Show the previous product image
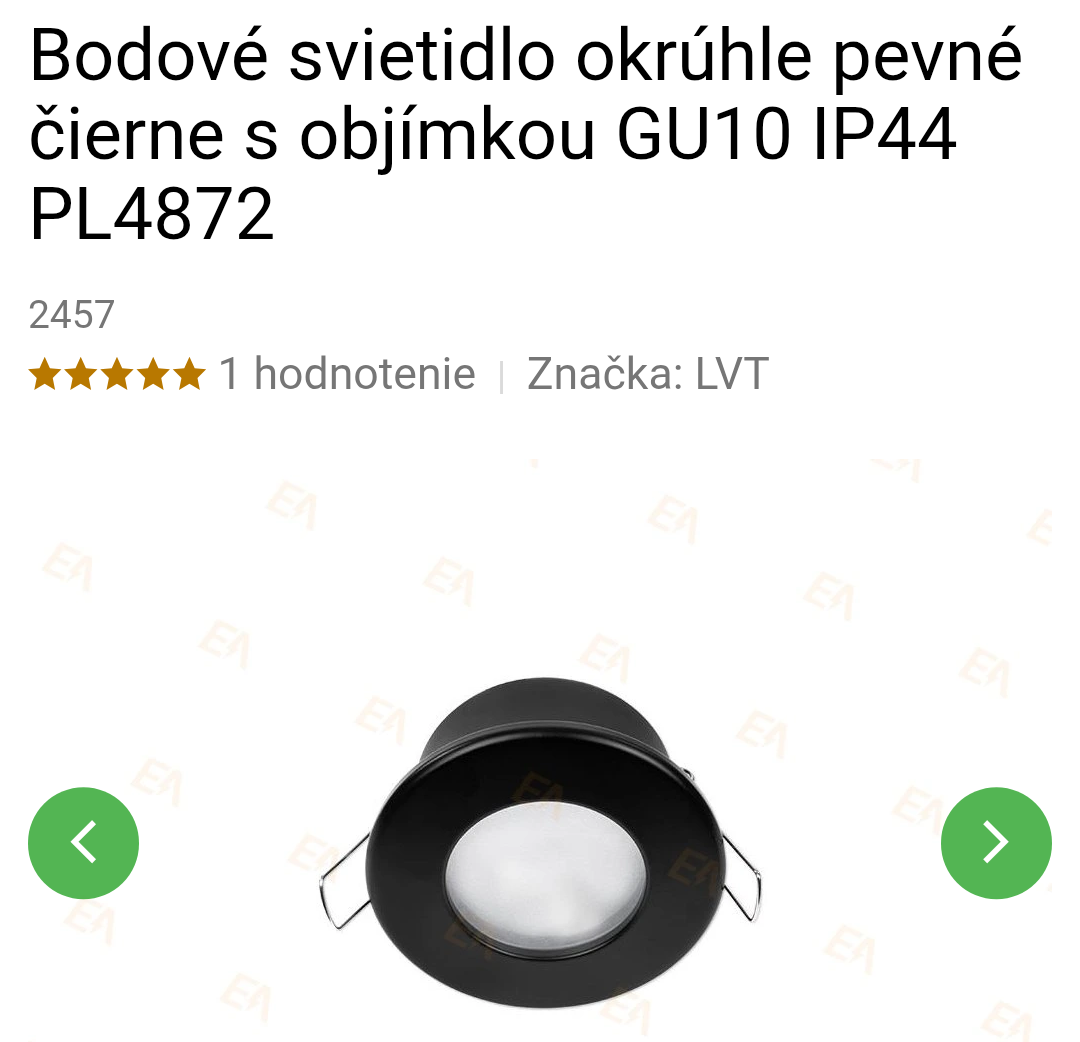The height and width of the screenshot is (1042, 1080). [x=83, y=842]
